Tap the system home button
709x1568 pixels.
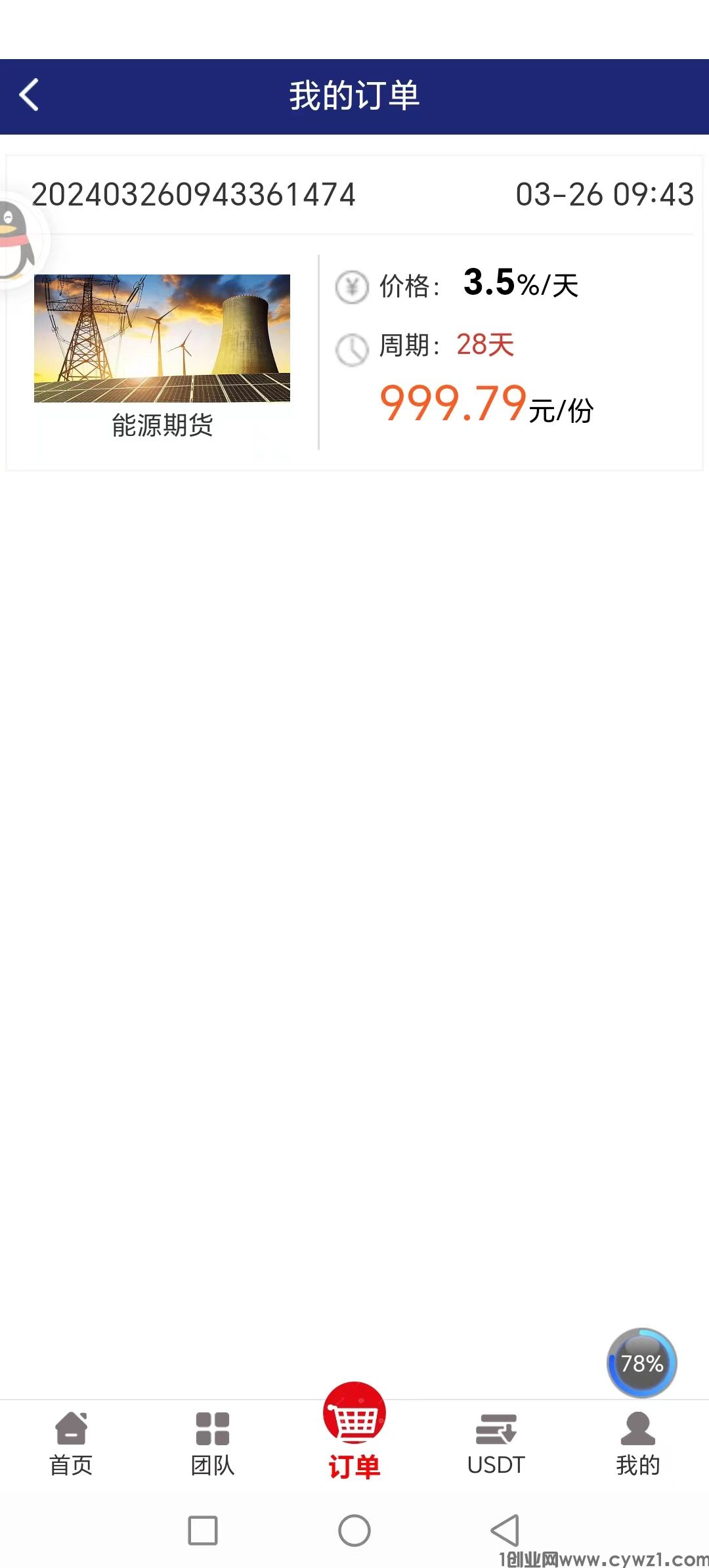tap(354, 1531)
